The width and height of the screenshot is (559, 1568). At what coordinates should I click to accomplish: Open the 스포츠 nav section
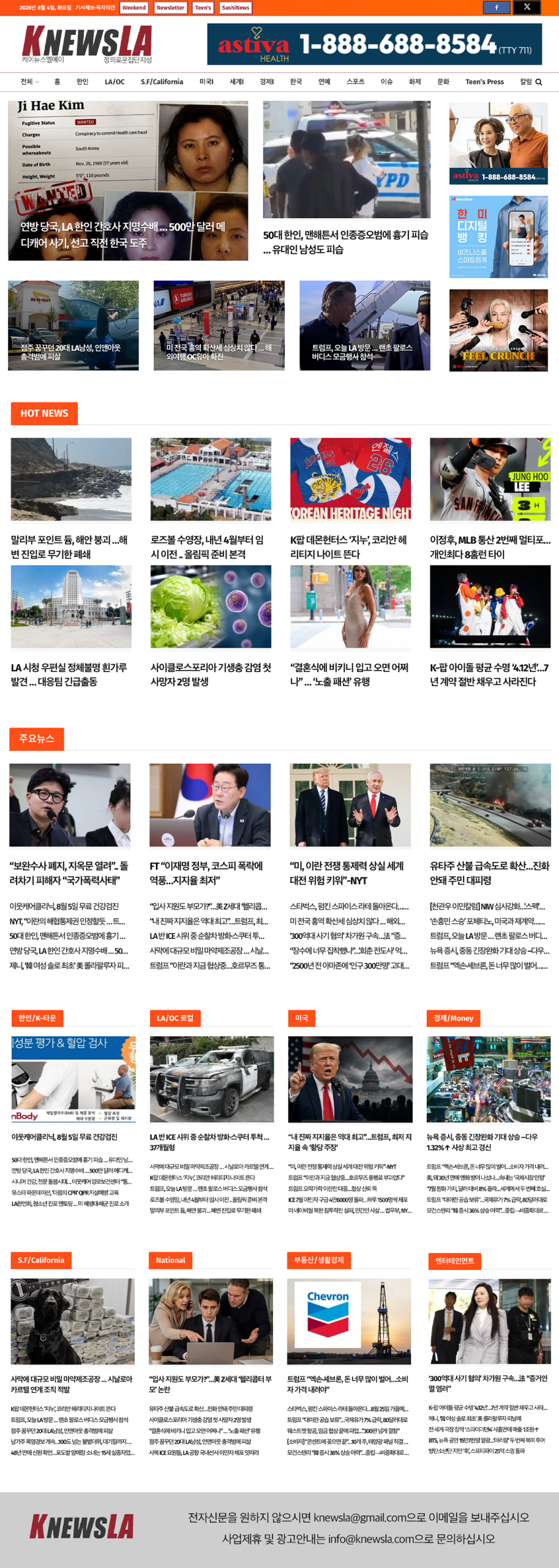click(x=355, y=81)
